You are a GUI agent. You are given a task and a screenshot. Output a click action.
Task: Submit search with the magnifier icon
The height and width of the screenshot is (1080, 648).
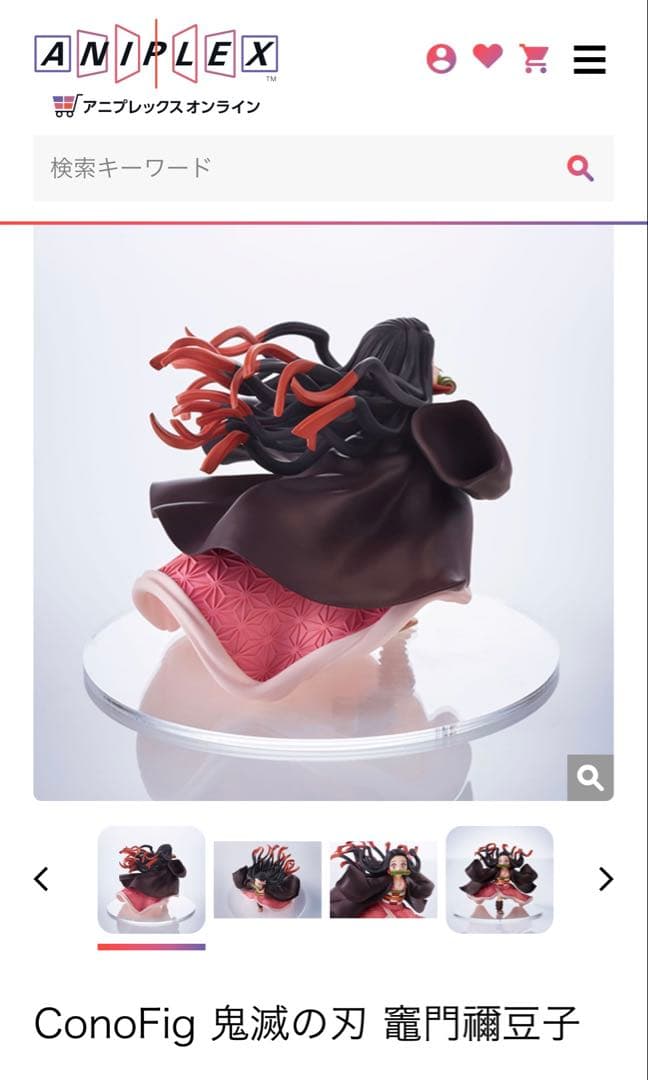[x=580, y=168]
